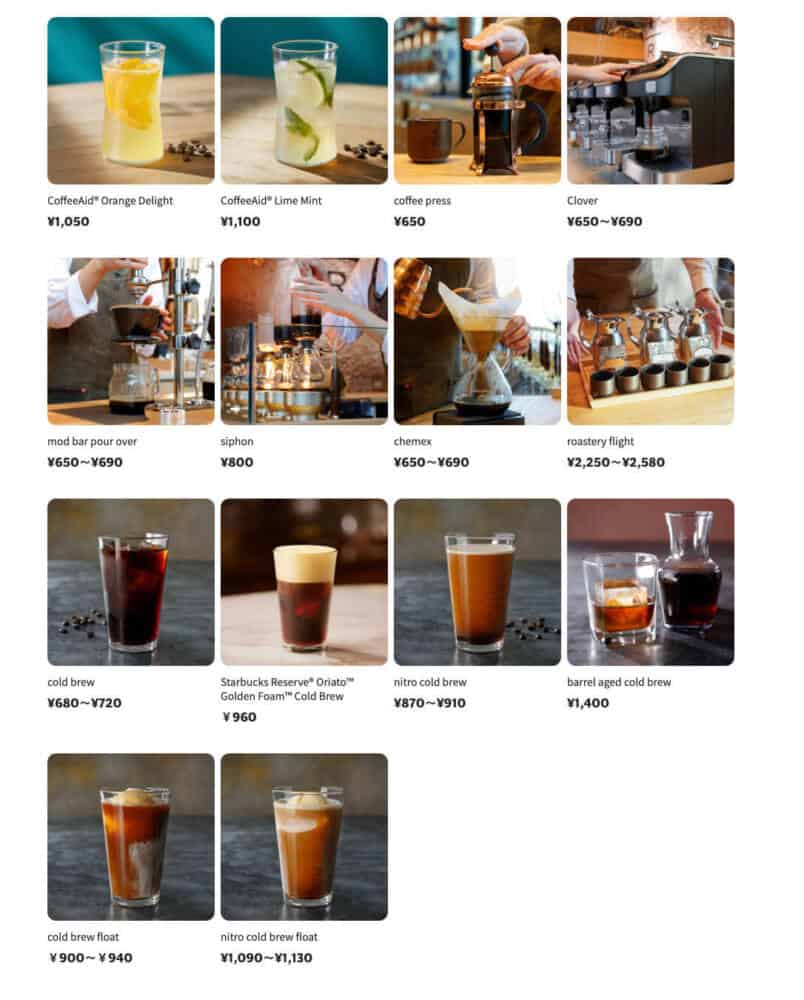Open the nitro cold brew float card

304,836
